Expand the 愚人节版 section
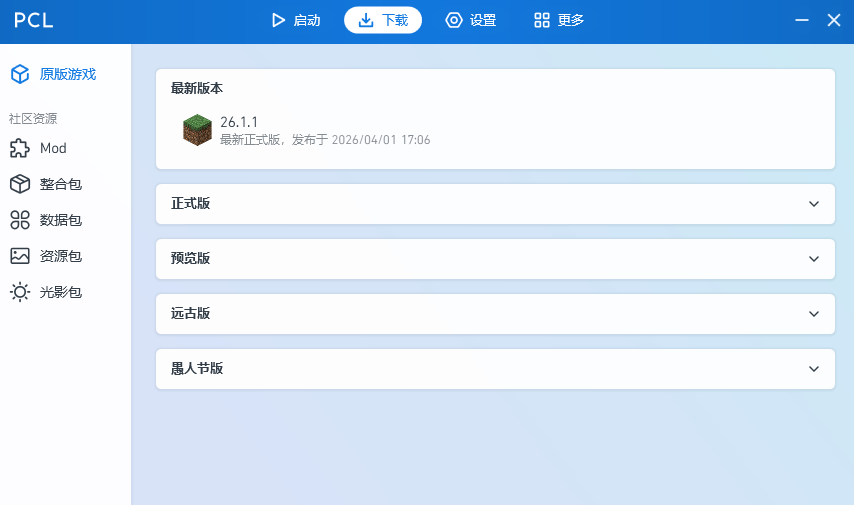 coord(495,369)
